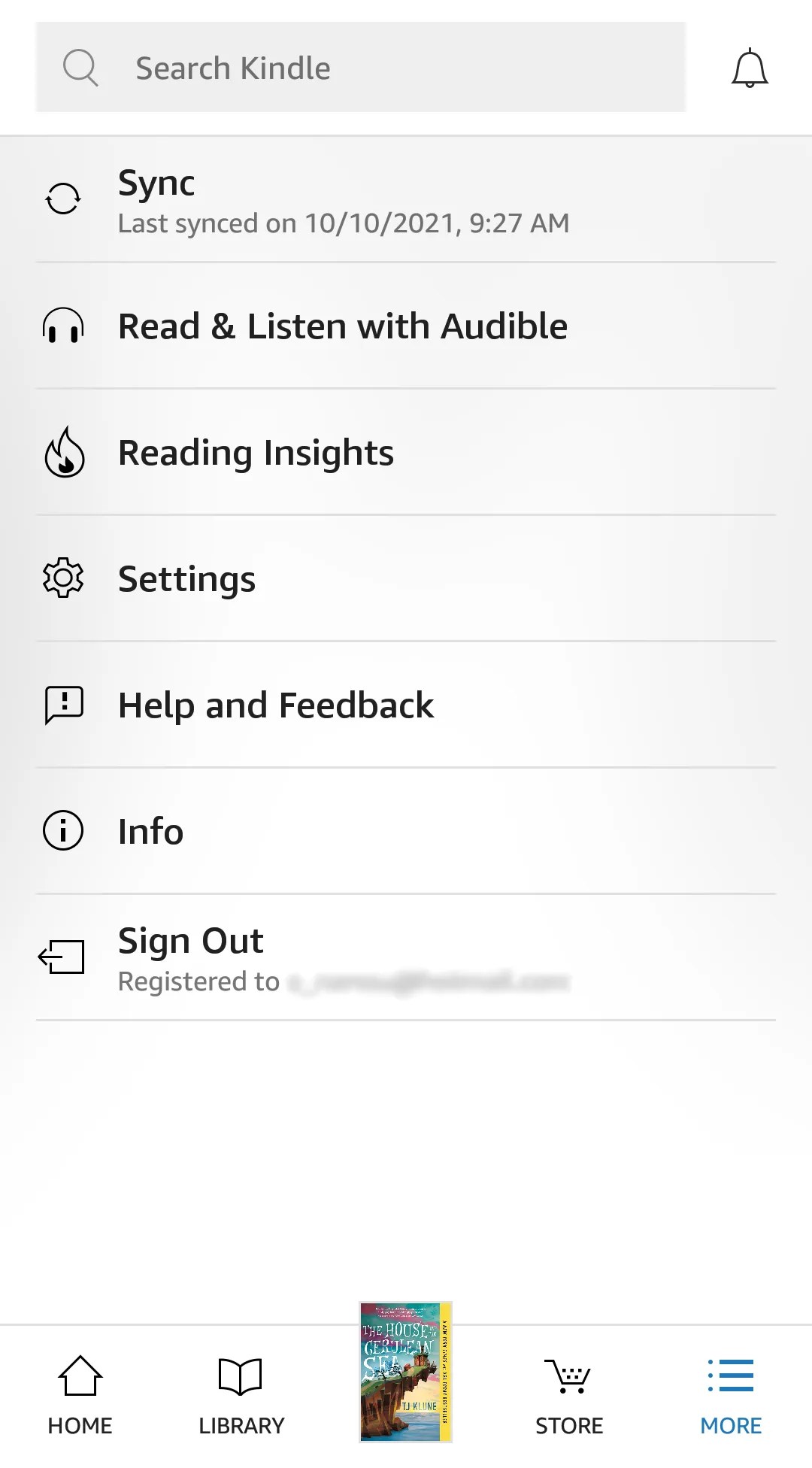This screenshot has height=1468, width=812.
Task: Switch to the Home tab
Action: [x=80, y=1396]
